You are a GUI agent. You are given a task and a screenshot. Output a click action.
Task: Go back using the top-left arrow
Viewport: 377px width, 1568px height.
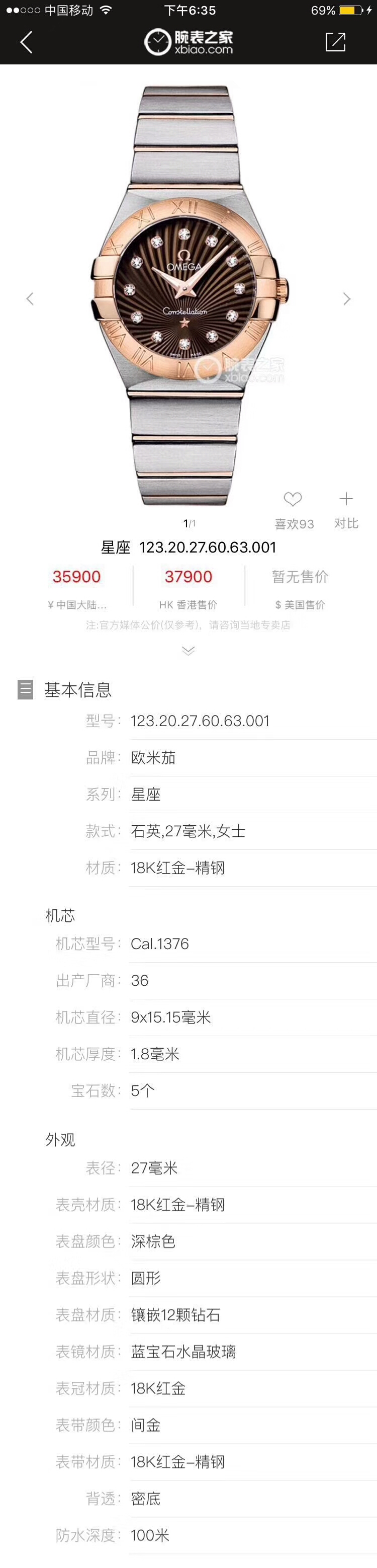click(26, 42)
